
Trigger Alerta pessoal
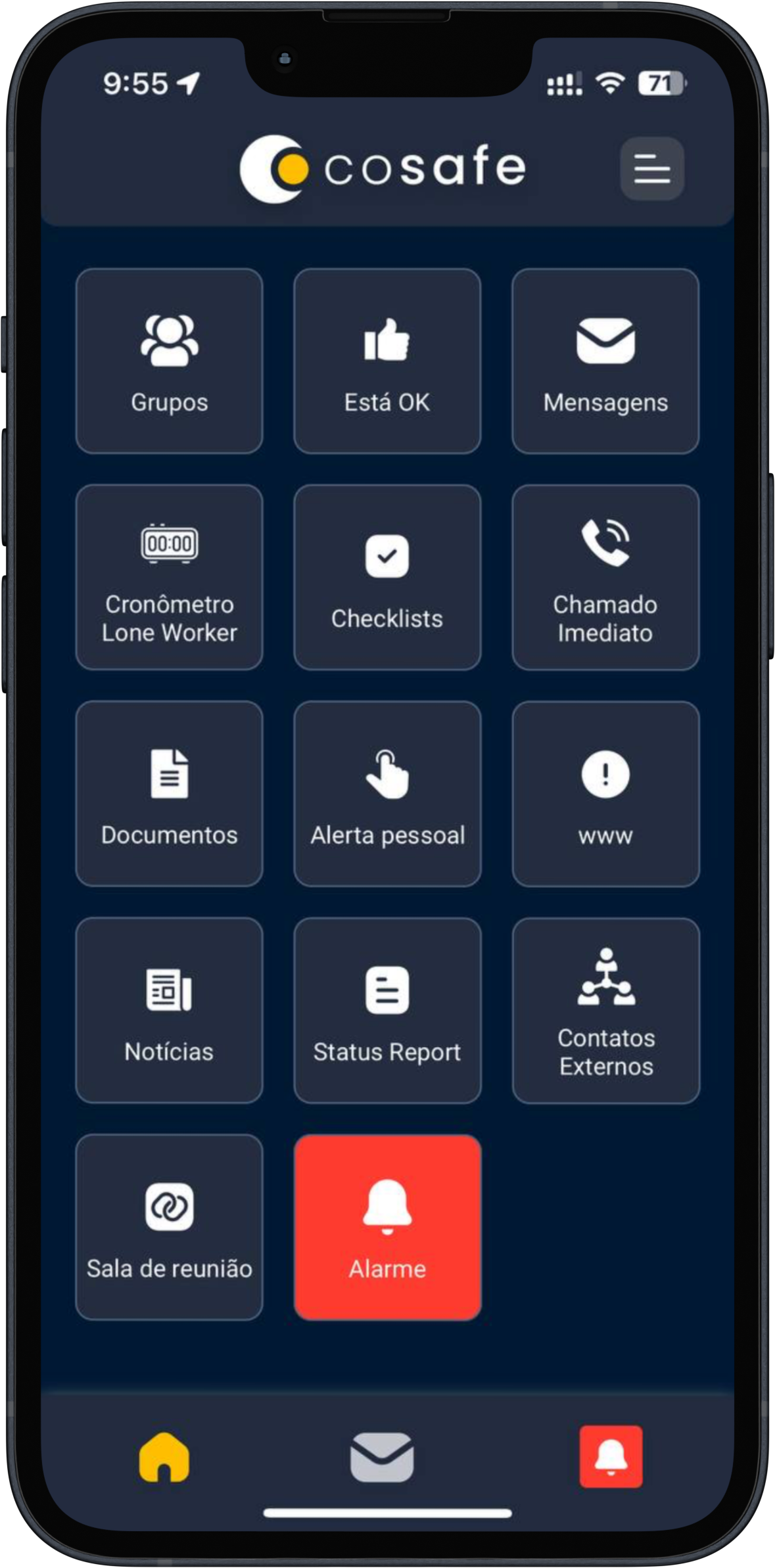[387, 794]
